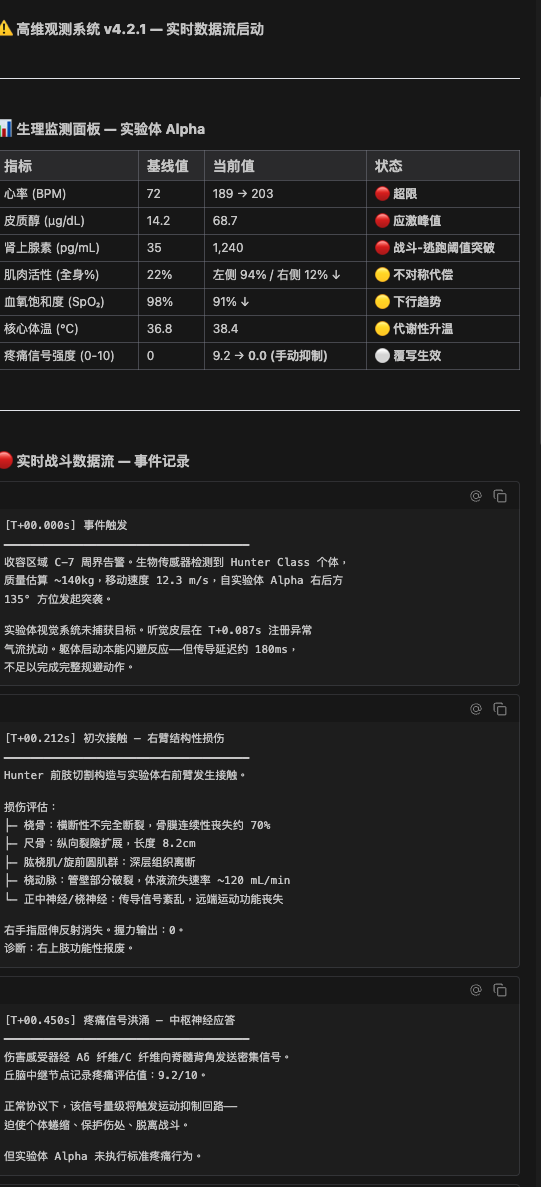Viewport: 541px width, 1187px height.
Task: Tap the @ icon on 事件触发 block
Action: click(x=476, y=497)
